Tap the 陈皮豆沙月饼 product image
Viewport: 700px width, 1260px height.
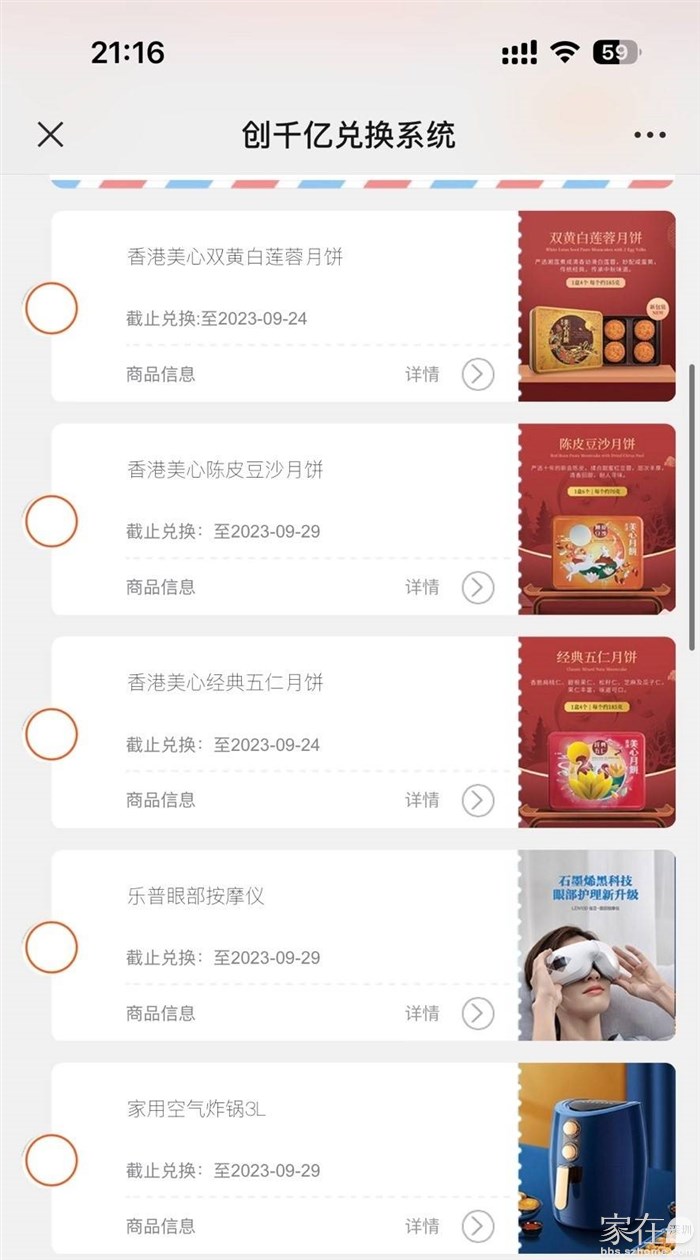click(597, 519)
